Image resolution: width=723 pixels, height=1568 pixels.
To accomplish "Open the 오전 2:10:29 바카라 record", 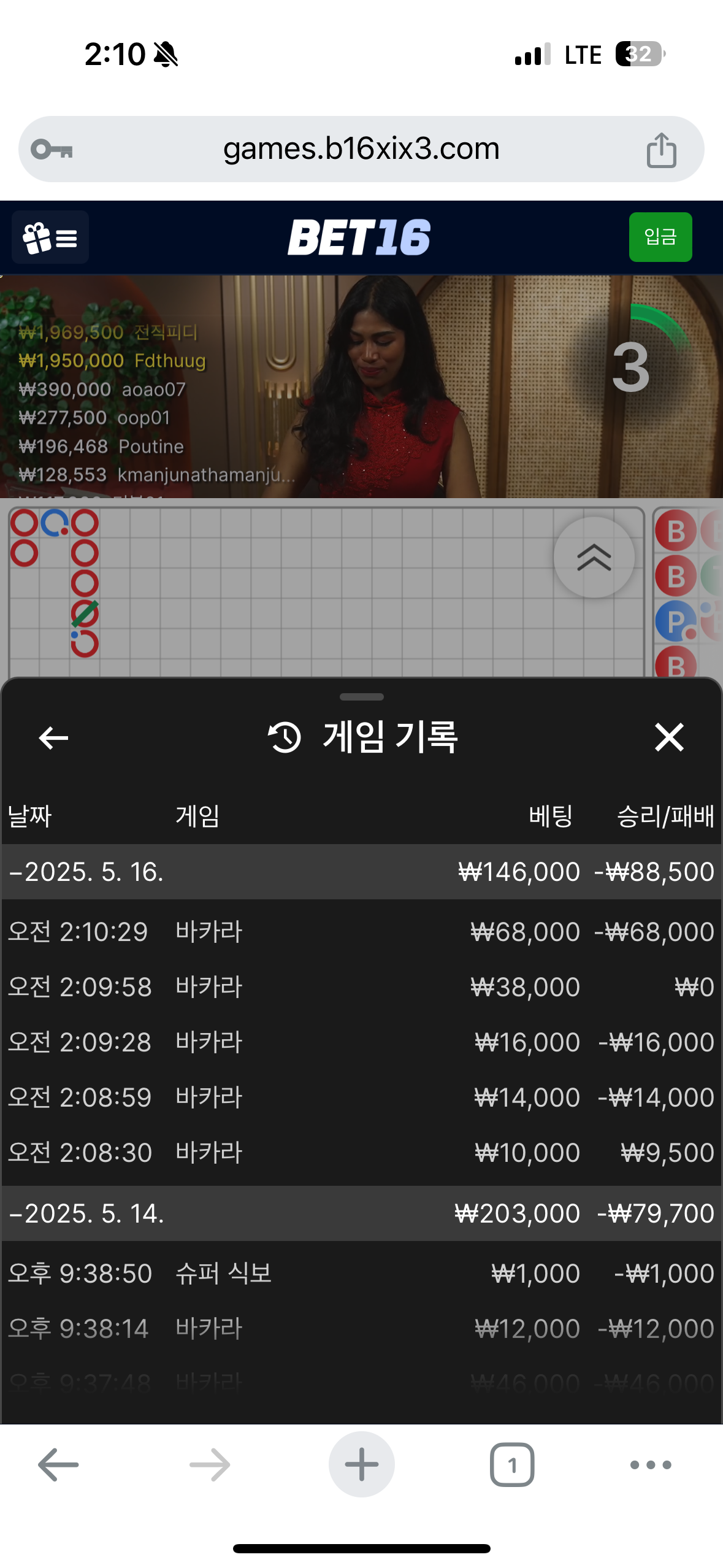I will pos(361,932).
